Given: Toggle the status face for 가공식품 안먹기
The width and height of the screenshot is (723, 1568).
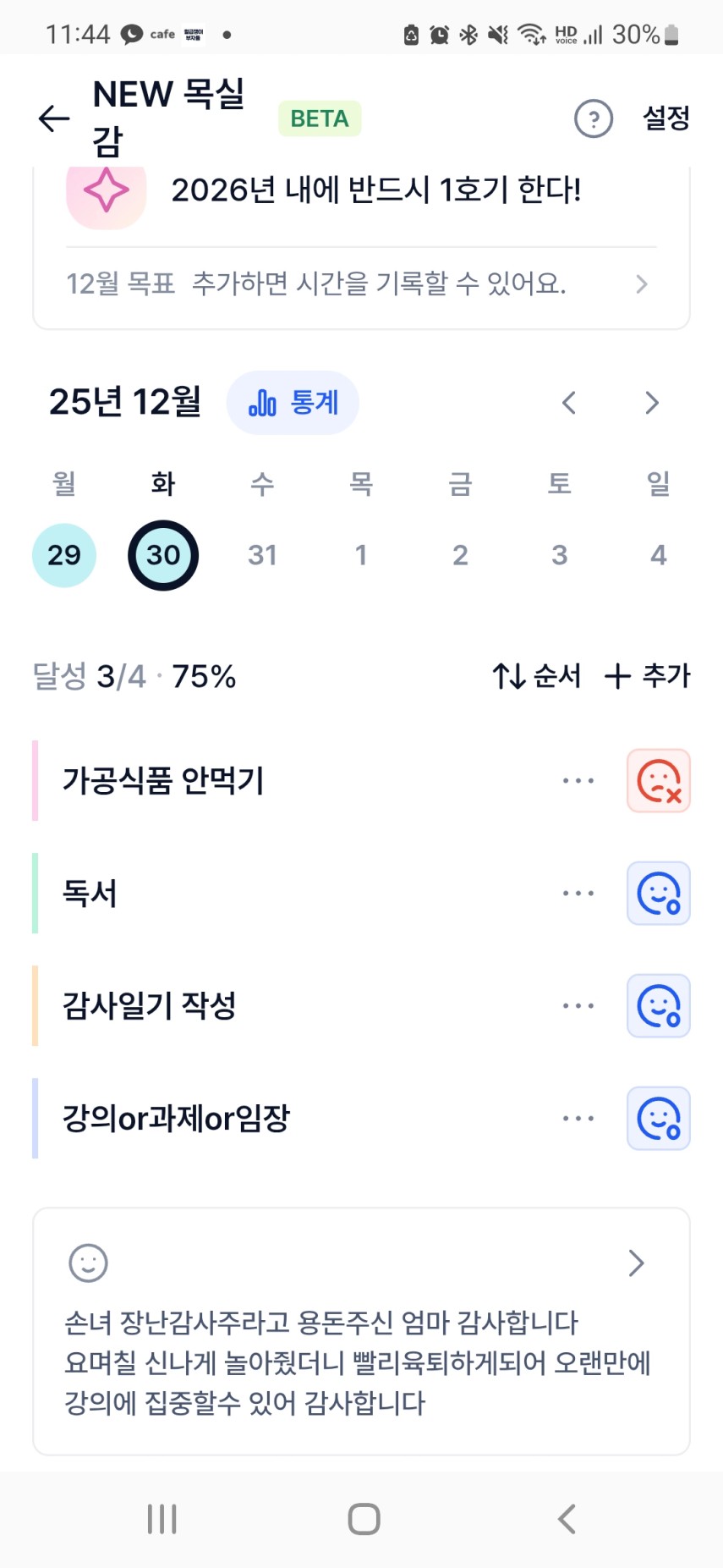Looking at the screenshot, I should coord(659,781).
